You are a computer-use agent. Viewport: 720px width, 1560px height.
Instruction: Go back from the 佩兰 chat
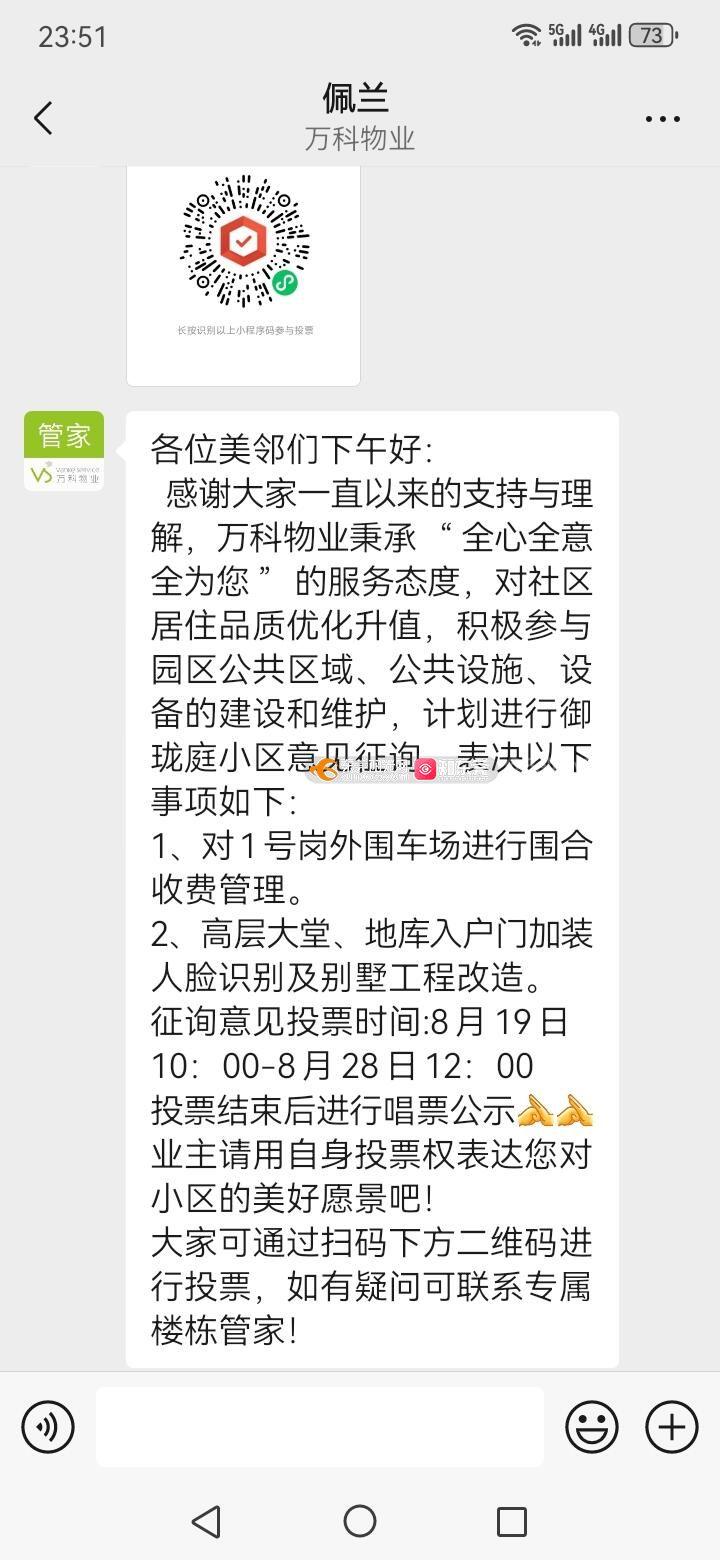pyautogui.click(x=43, y=118)
